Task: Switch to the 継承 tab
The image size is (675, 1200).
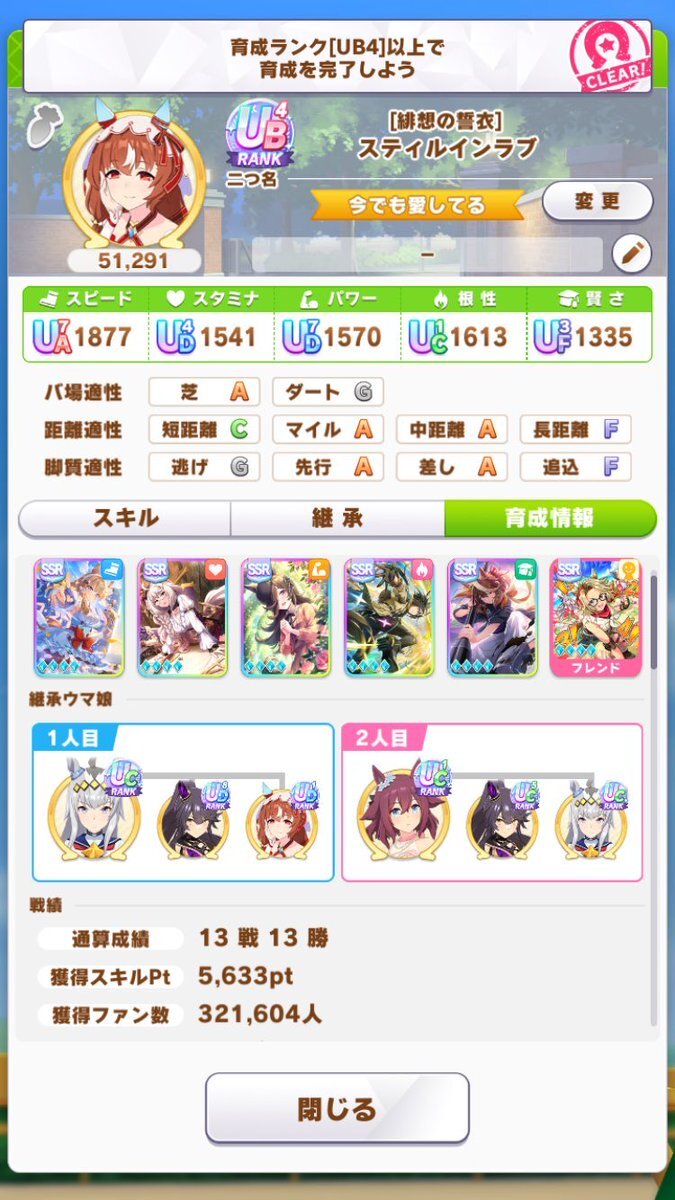Action: point(337,518)
